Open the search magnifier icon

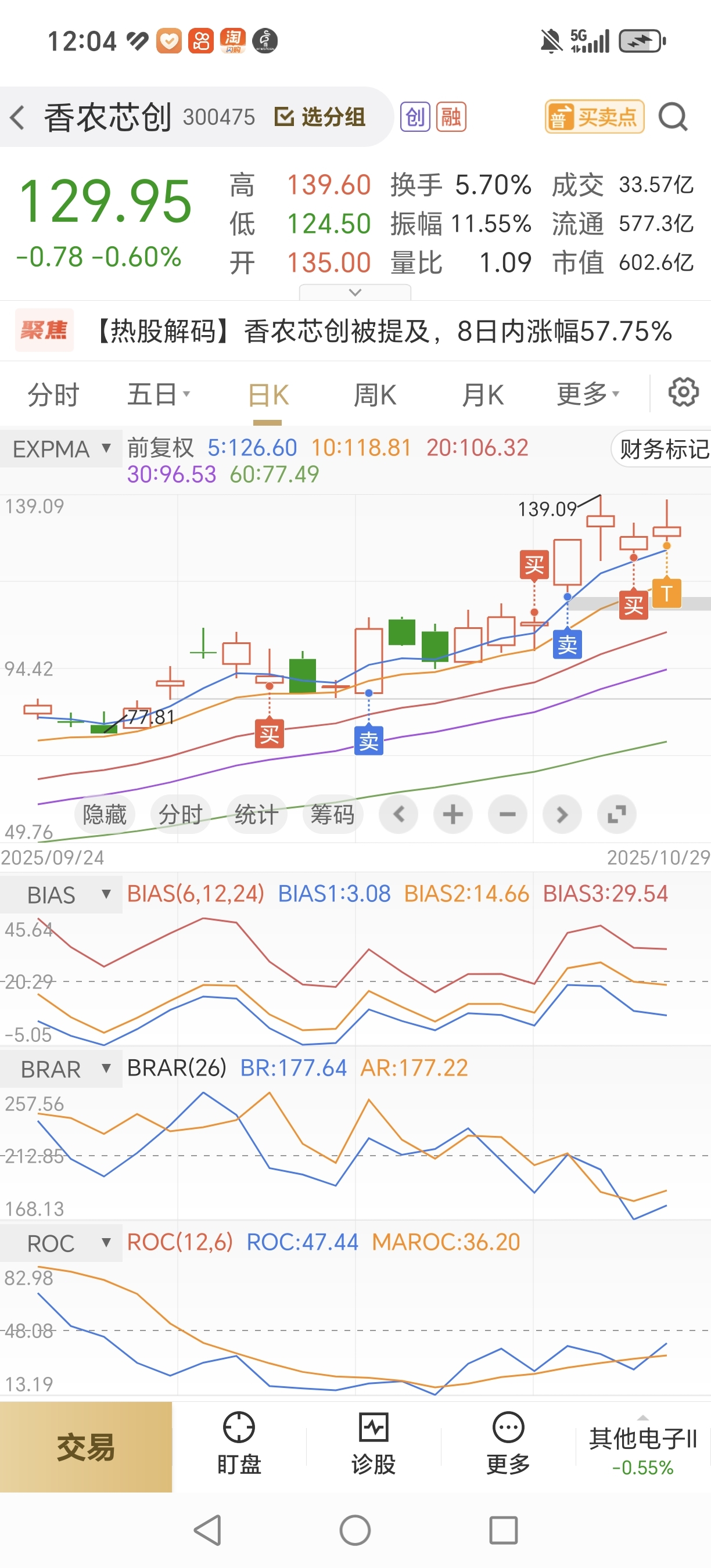673,117
